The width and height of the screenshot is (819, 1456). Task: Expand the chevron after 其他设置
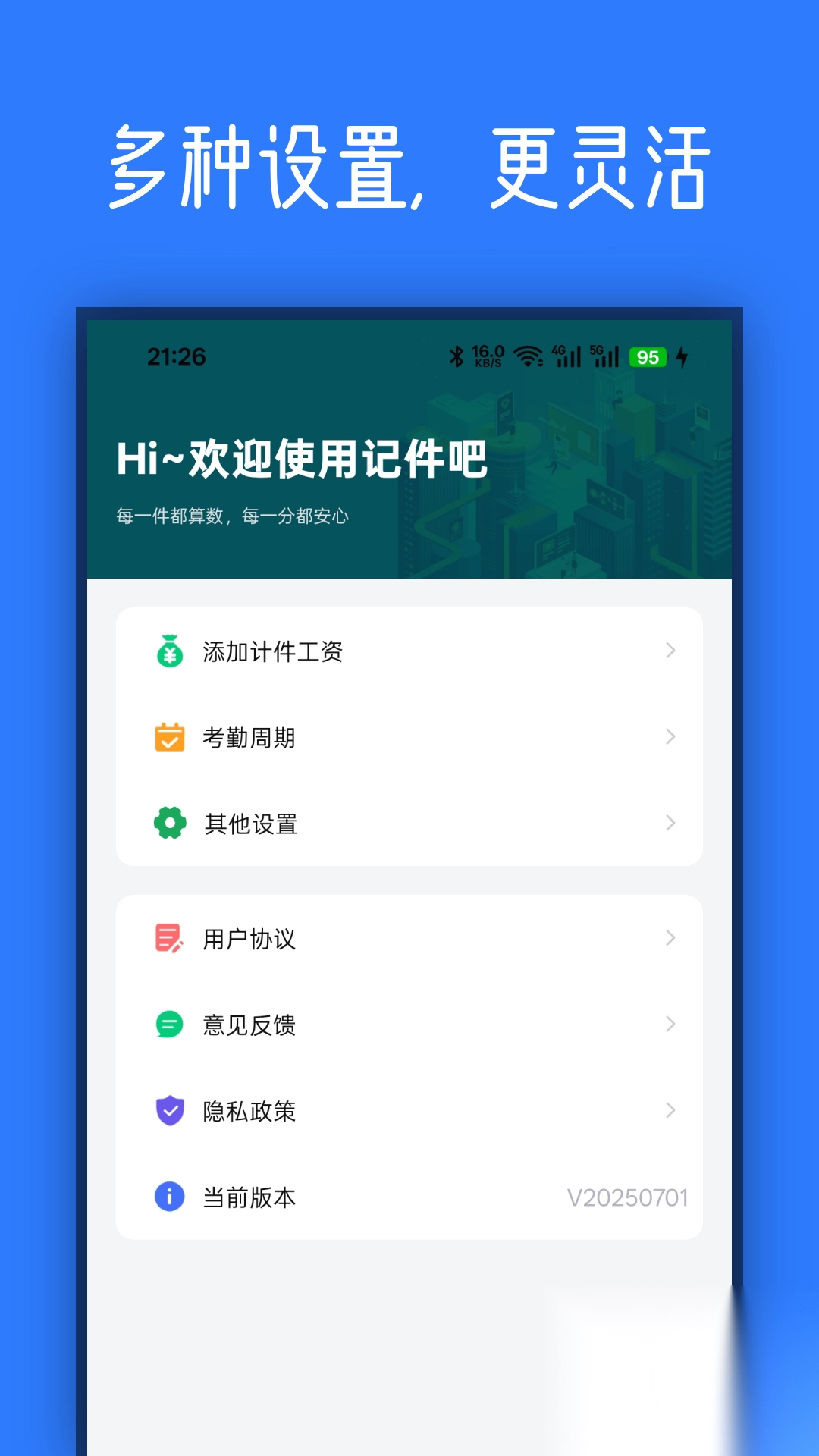[670, 823]
